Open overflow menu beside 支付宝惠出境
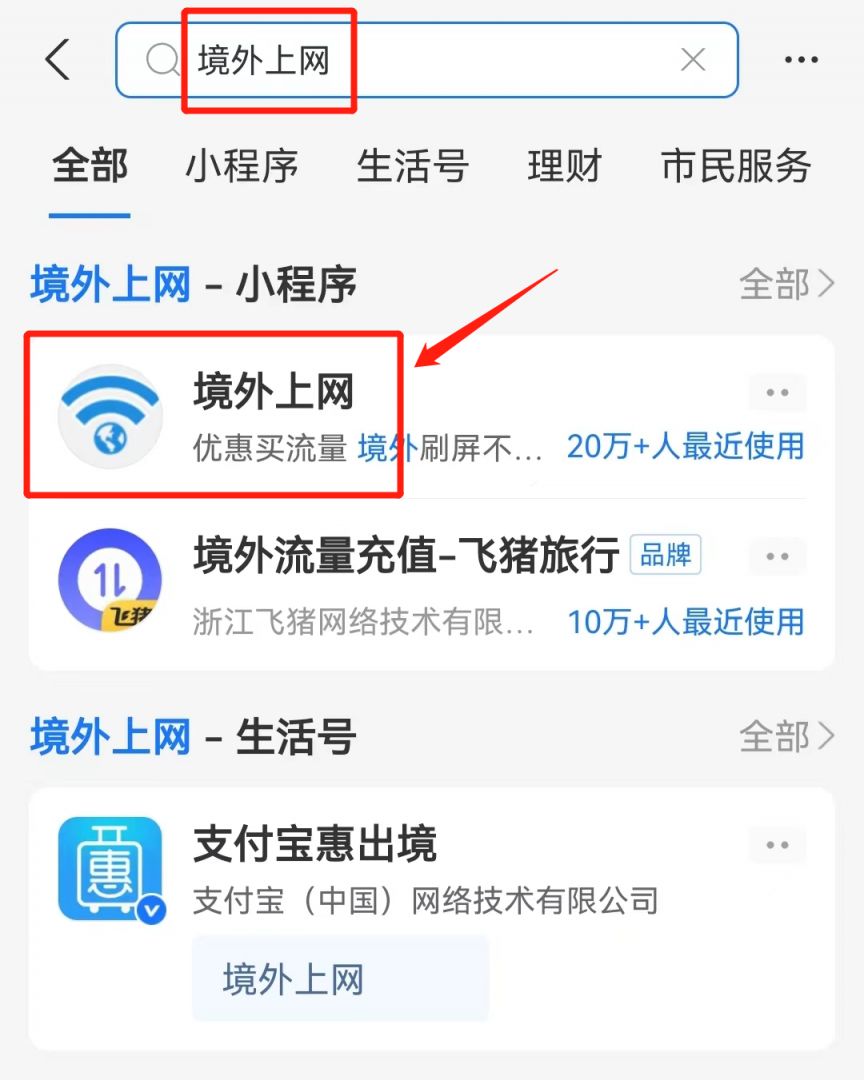 coord(777,844)
